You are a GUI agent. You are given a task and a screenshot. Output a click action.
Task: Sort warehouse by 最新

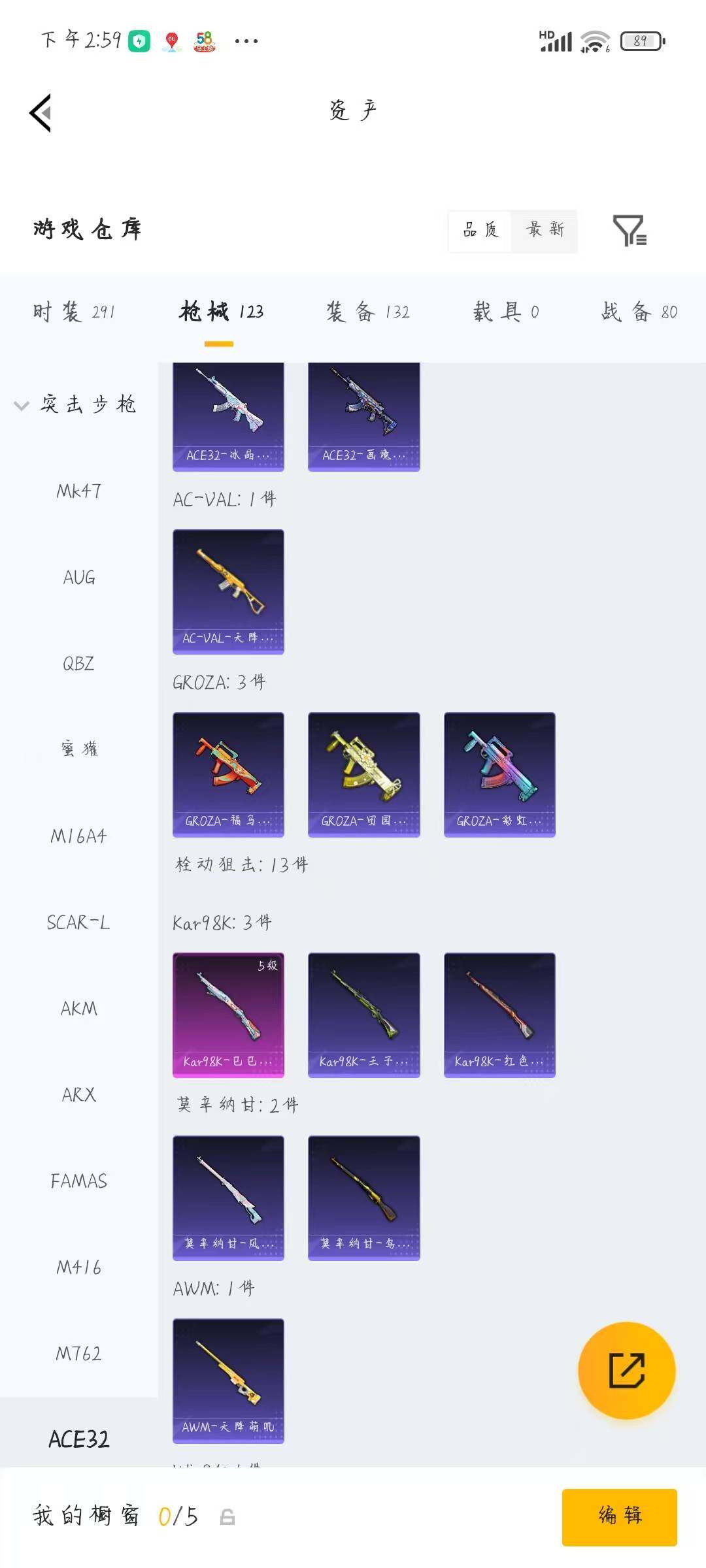click(545, 230)
